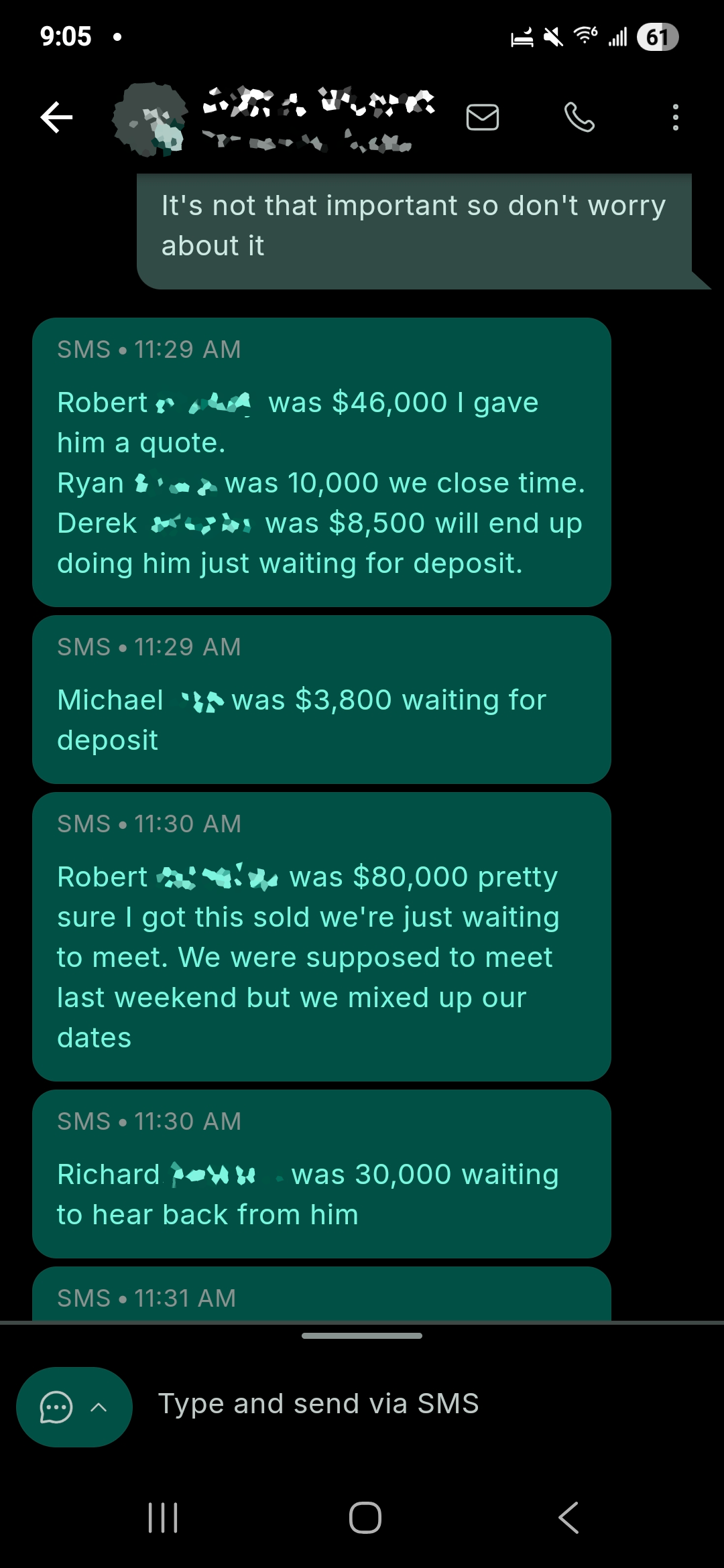
Task: Go back from this conversation
Action: pyautogui.click(x=56, y=118)
